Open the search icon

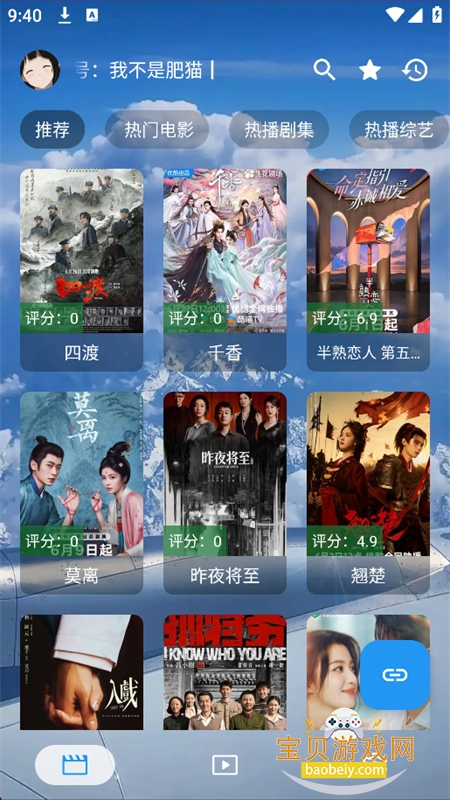(324, 70)
